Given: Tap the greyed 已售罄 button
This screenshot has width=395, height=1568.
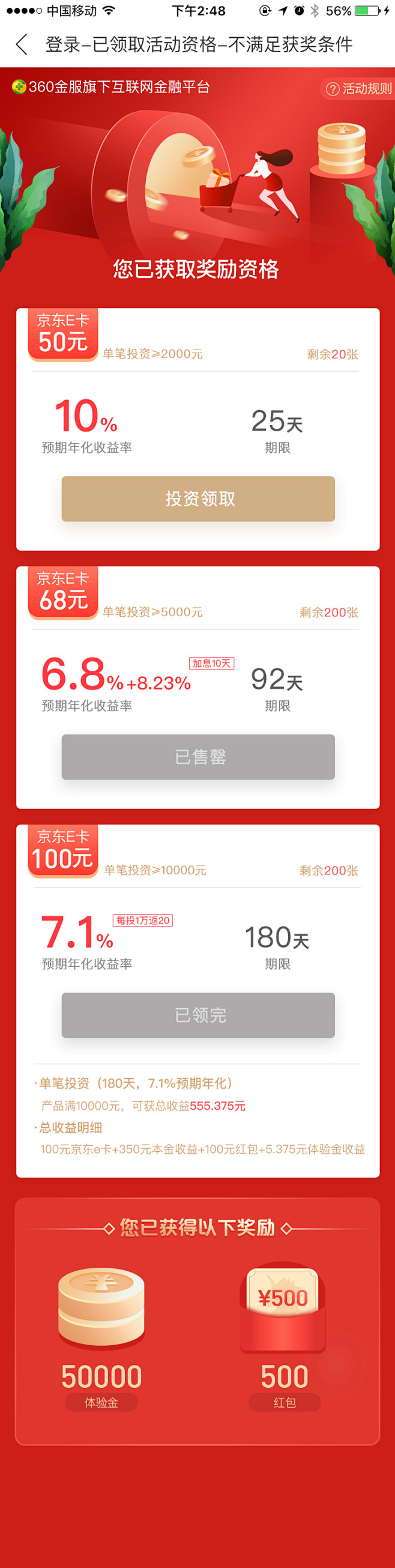Looking at the screenshot, I should point(198,757).
